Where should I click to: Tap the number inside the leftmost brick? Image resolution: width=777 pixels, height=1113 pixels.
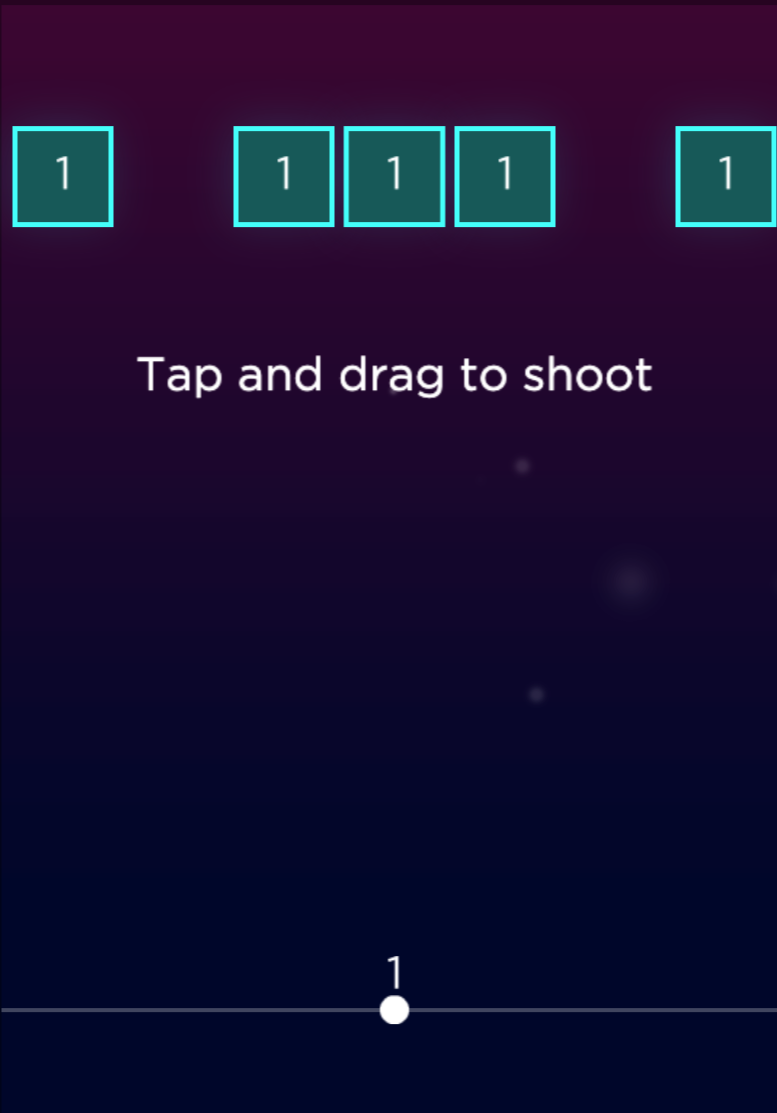point(63,176)
